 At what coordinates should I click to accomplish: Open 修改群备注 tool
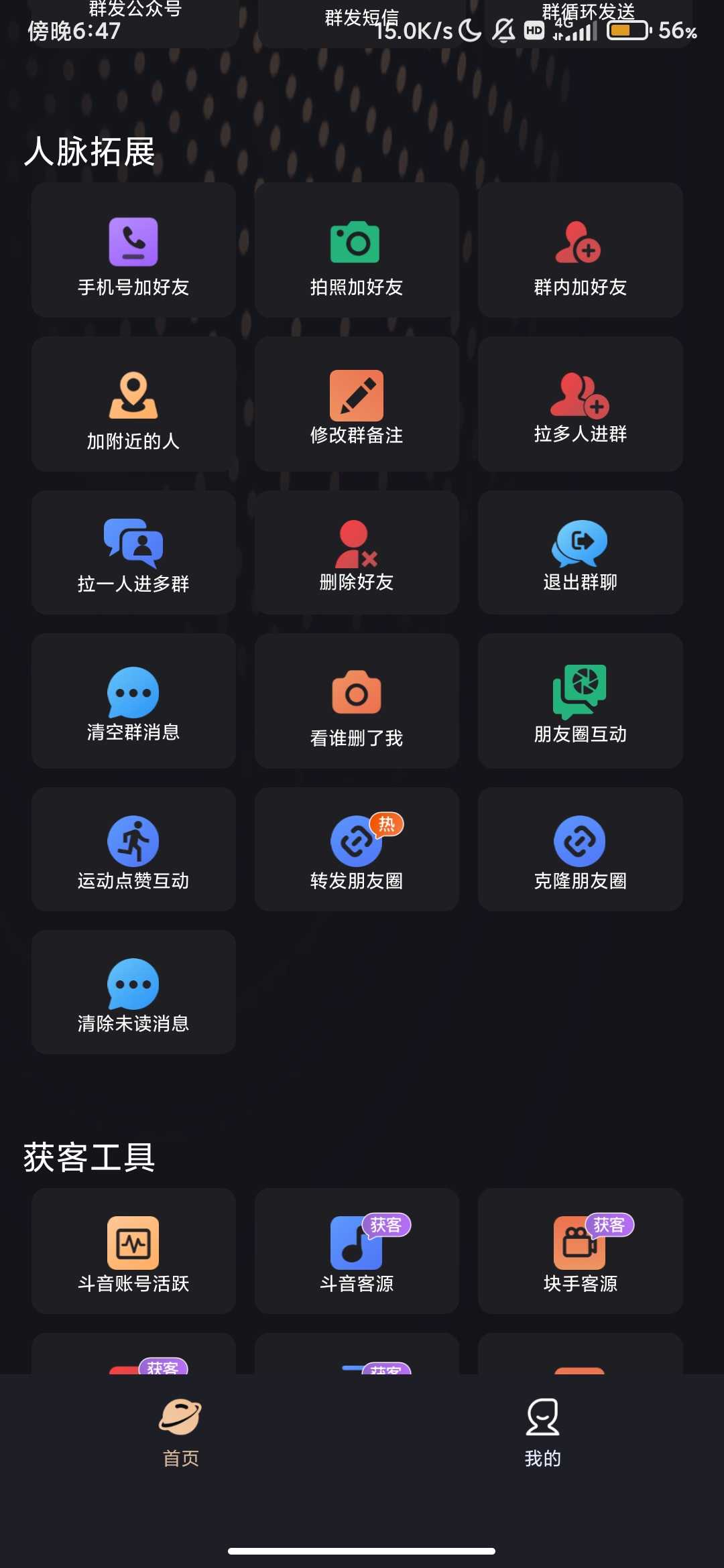[357, 404]
